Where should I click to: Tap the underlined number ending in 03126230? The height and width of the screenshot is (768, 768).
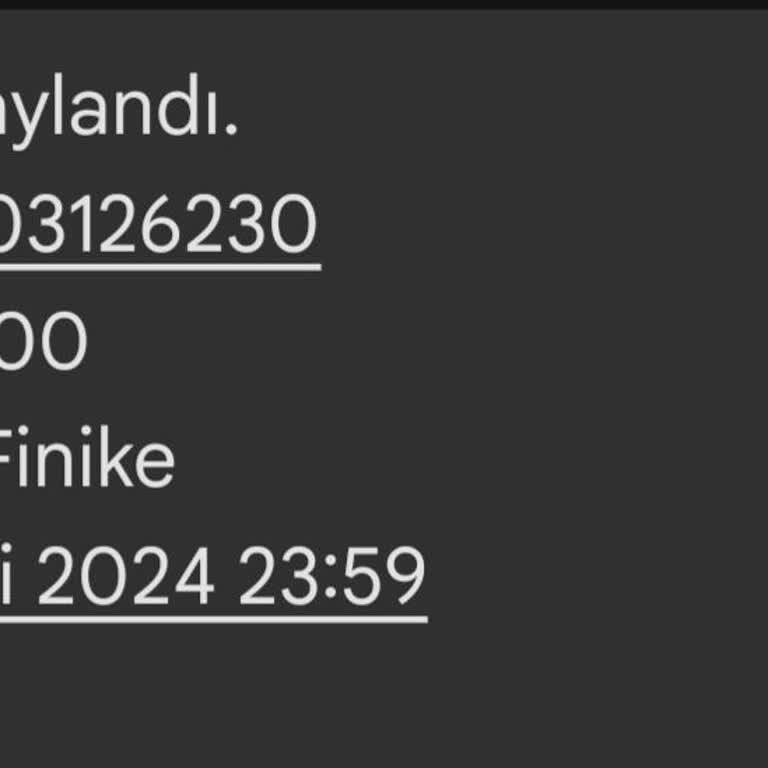[158, 228]
